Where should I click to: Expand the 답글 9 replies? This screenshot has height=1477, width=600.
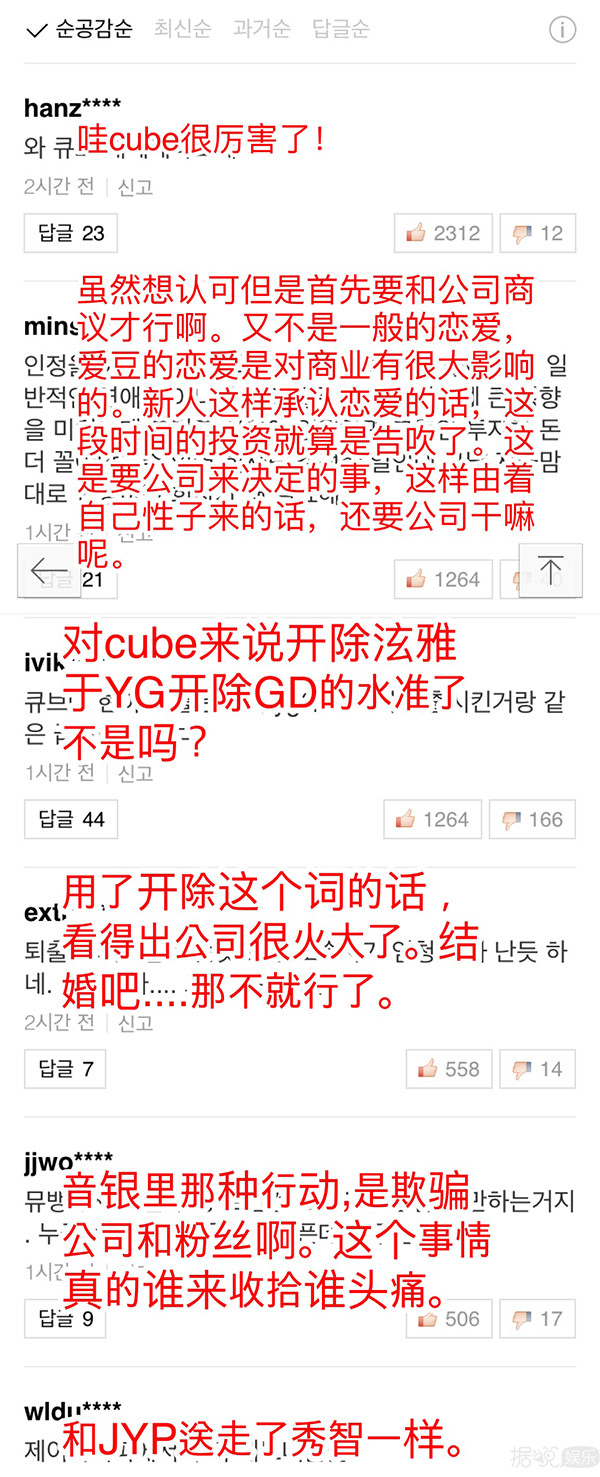[x=65, y=1319]
